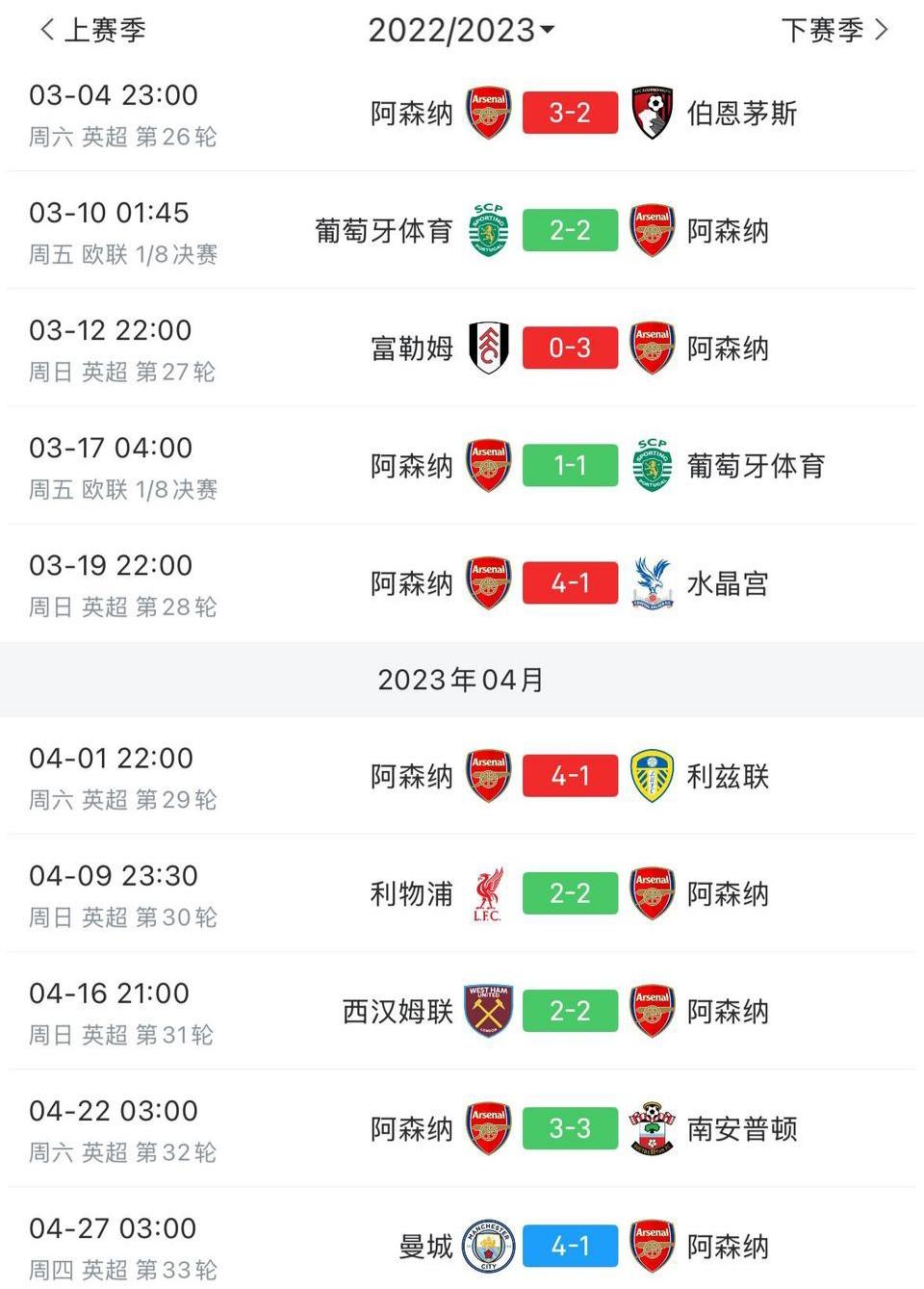Click the Arsenal crest in the 03-04 match
924x1289 pixels.
[488, 112]
